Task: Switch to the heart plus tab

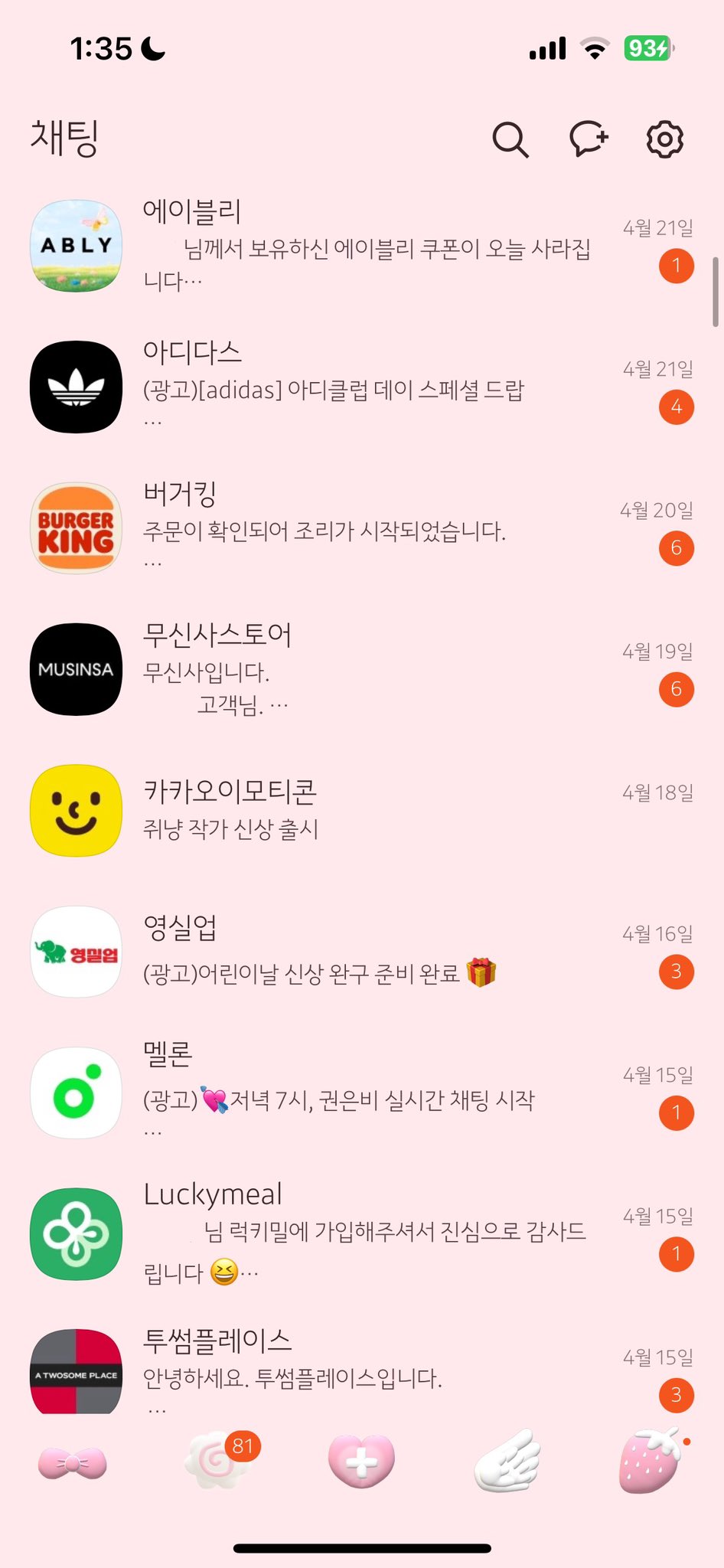Action: (361, 1461)
